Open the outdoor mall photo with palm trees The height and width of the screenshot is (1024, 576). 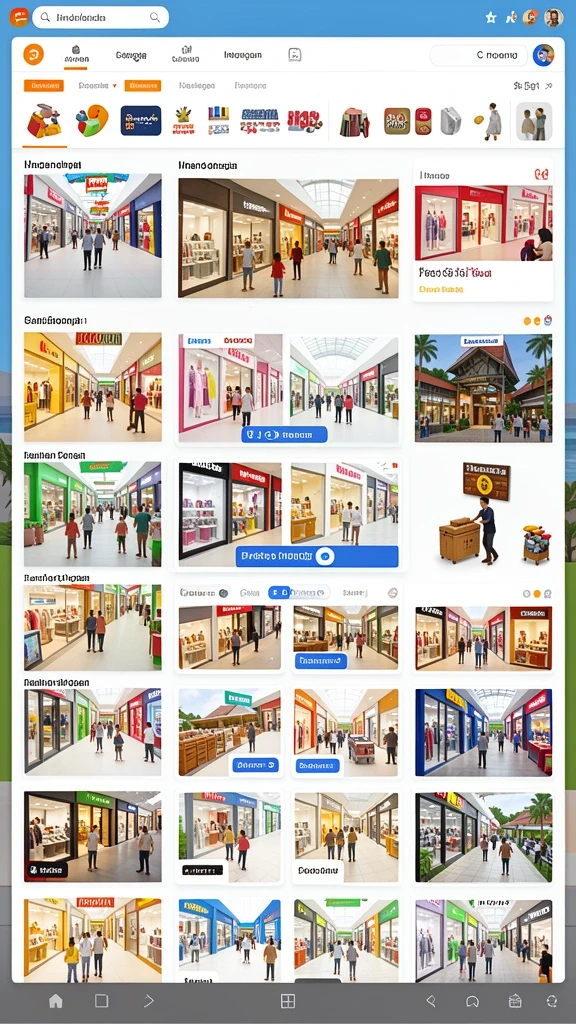point(483,388)
